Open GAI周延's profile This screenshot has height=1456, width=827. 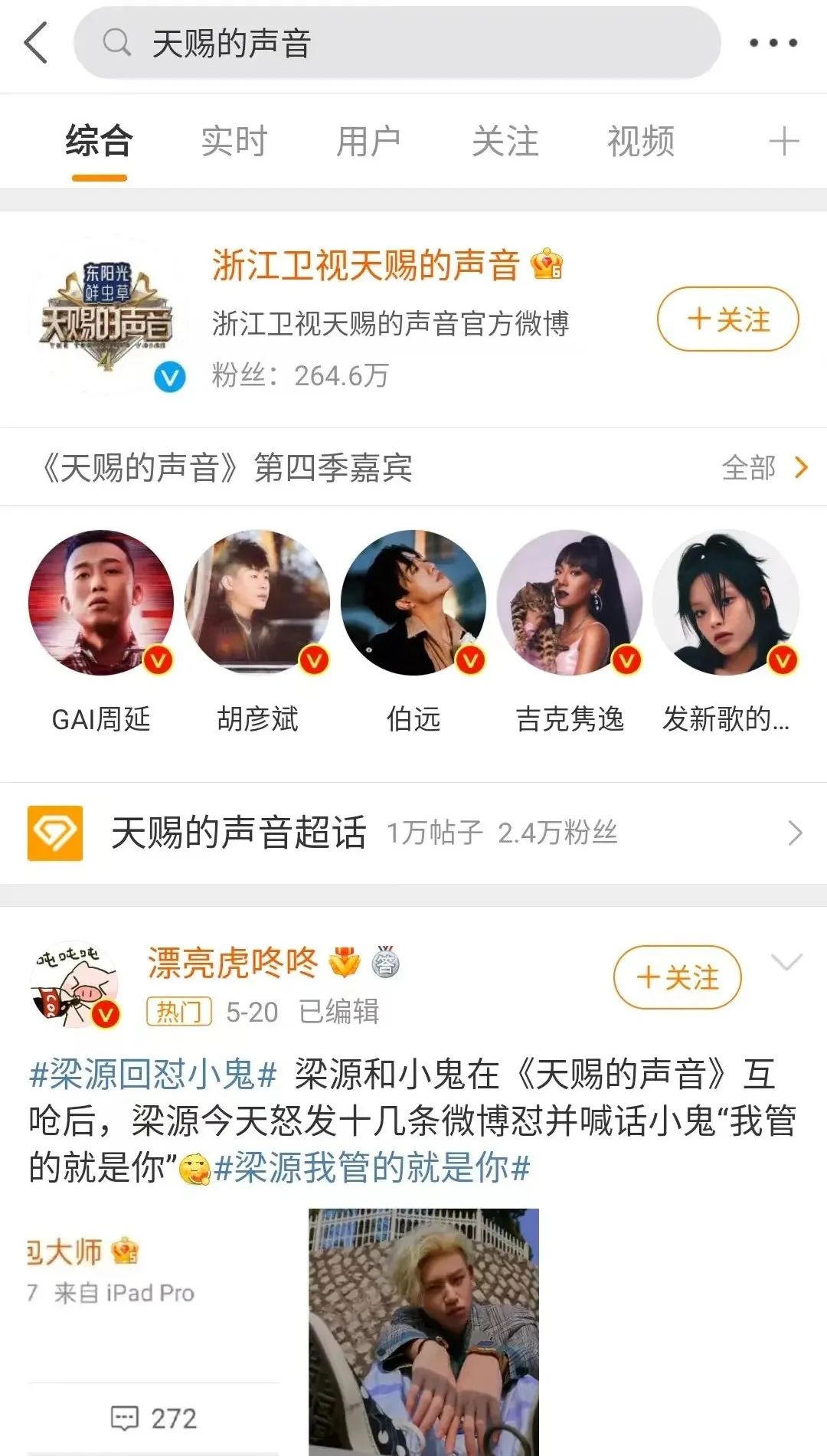point(101,604)
